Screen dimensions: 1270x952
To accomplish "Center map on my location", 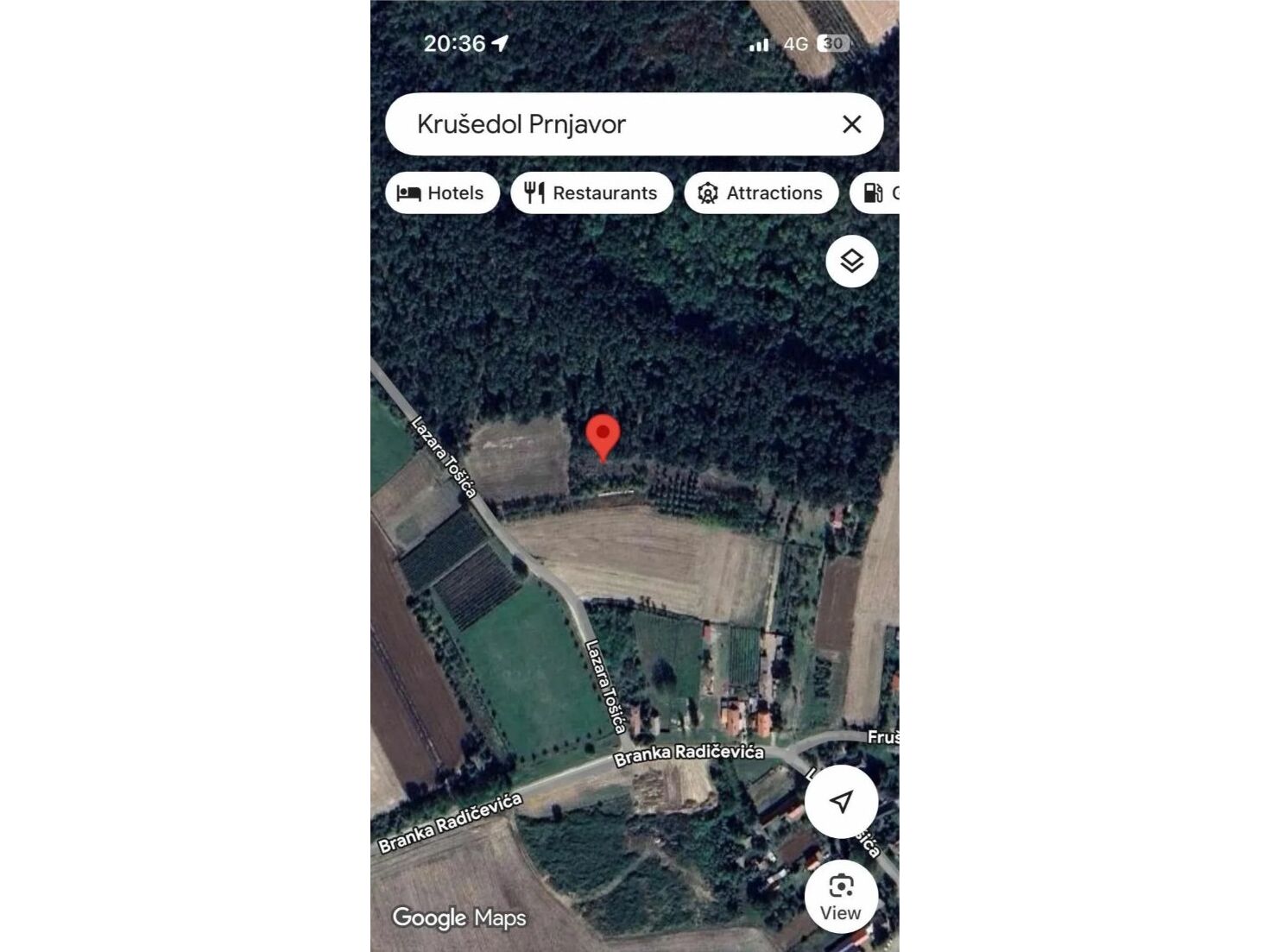I will (841, 801).
